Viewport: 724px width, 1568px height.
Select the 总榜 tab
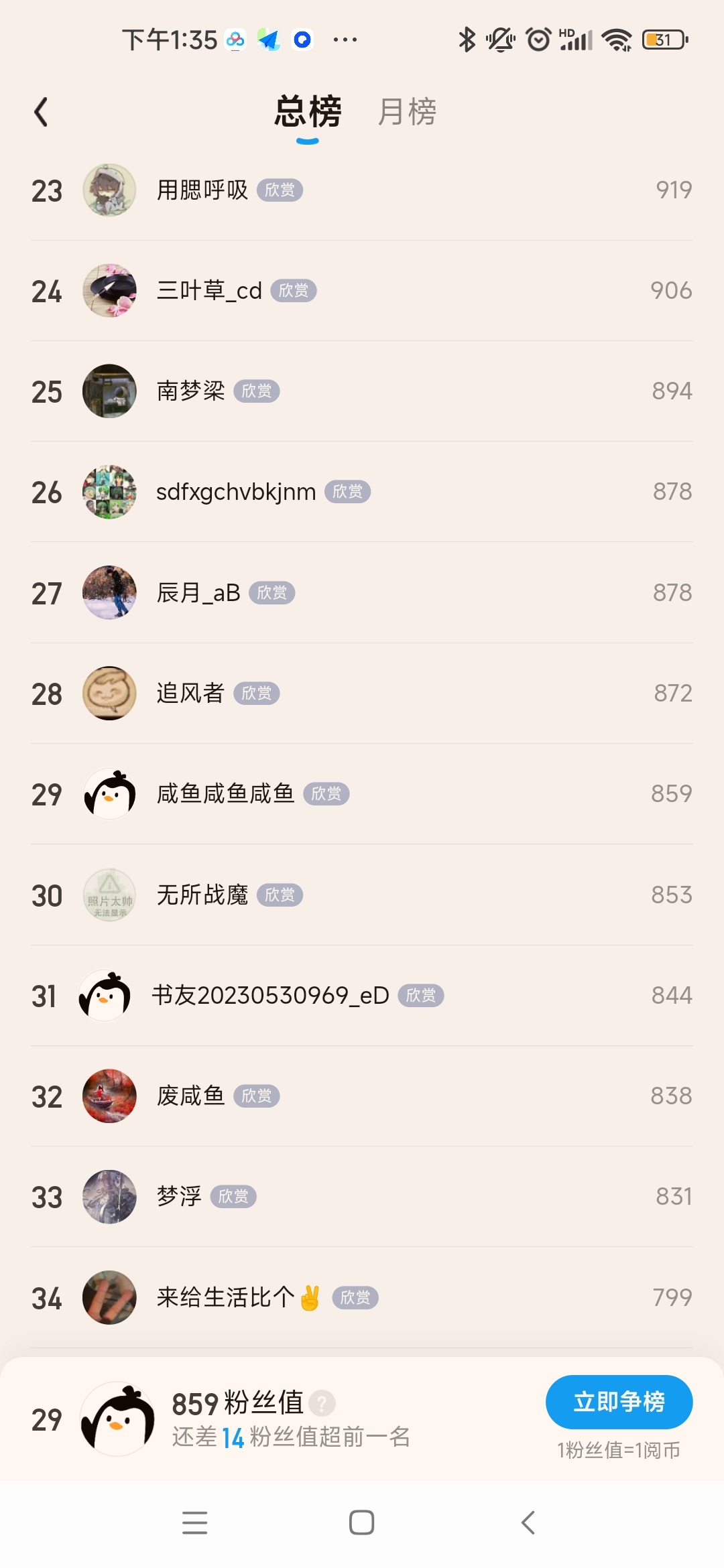click(308, 112)
